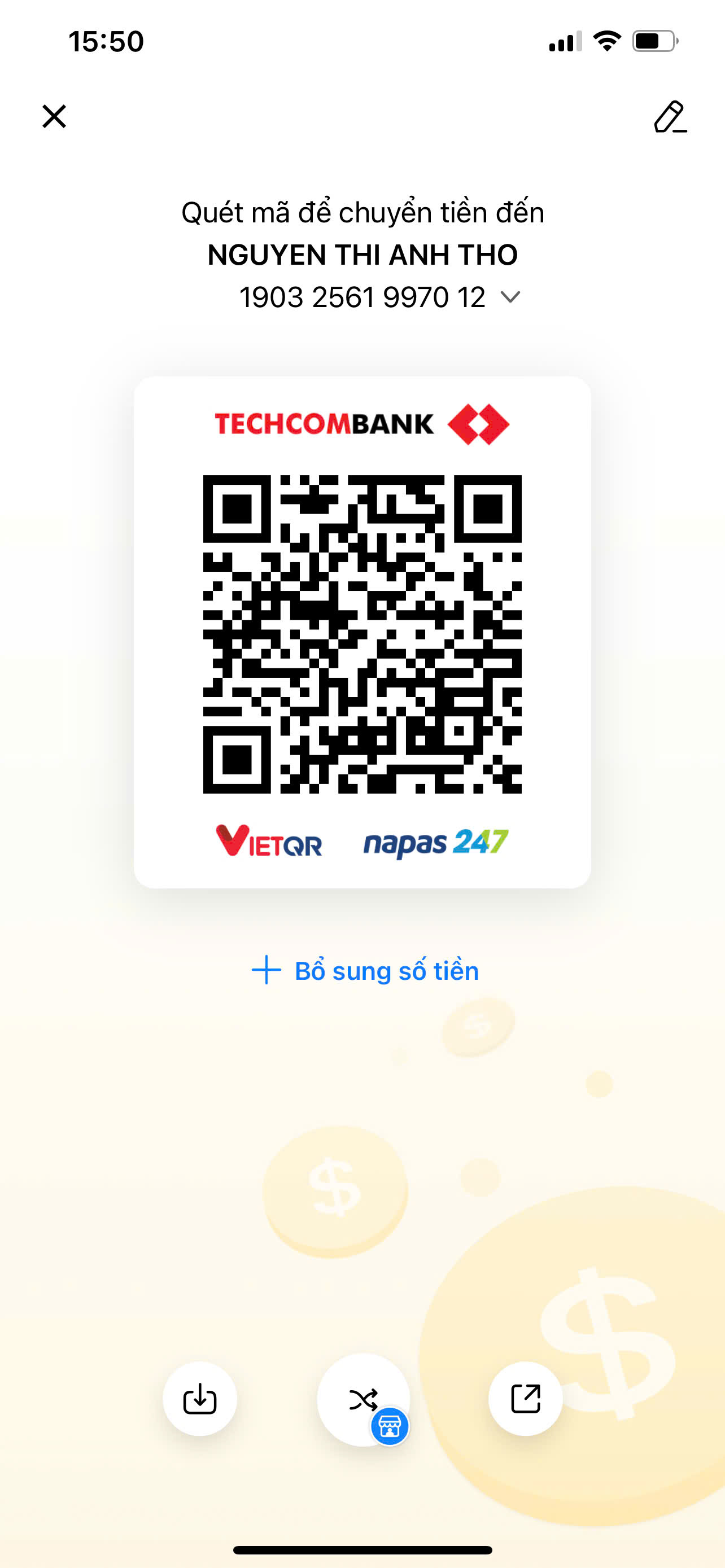This screenshot has height=1568, width=725.
Task: Tap Bổ sung số tiền link
Action: pos(365,970)
